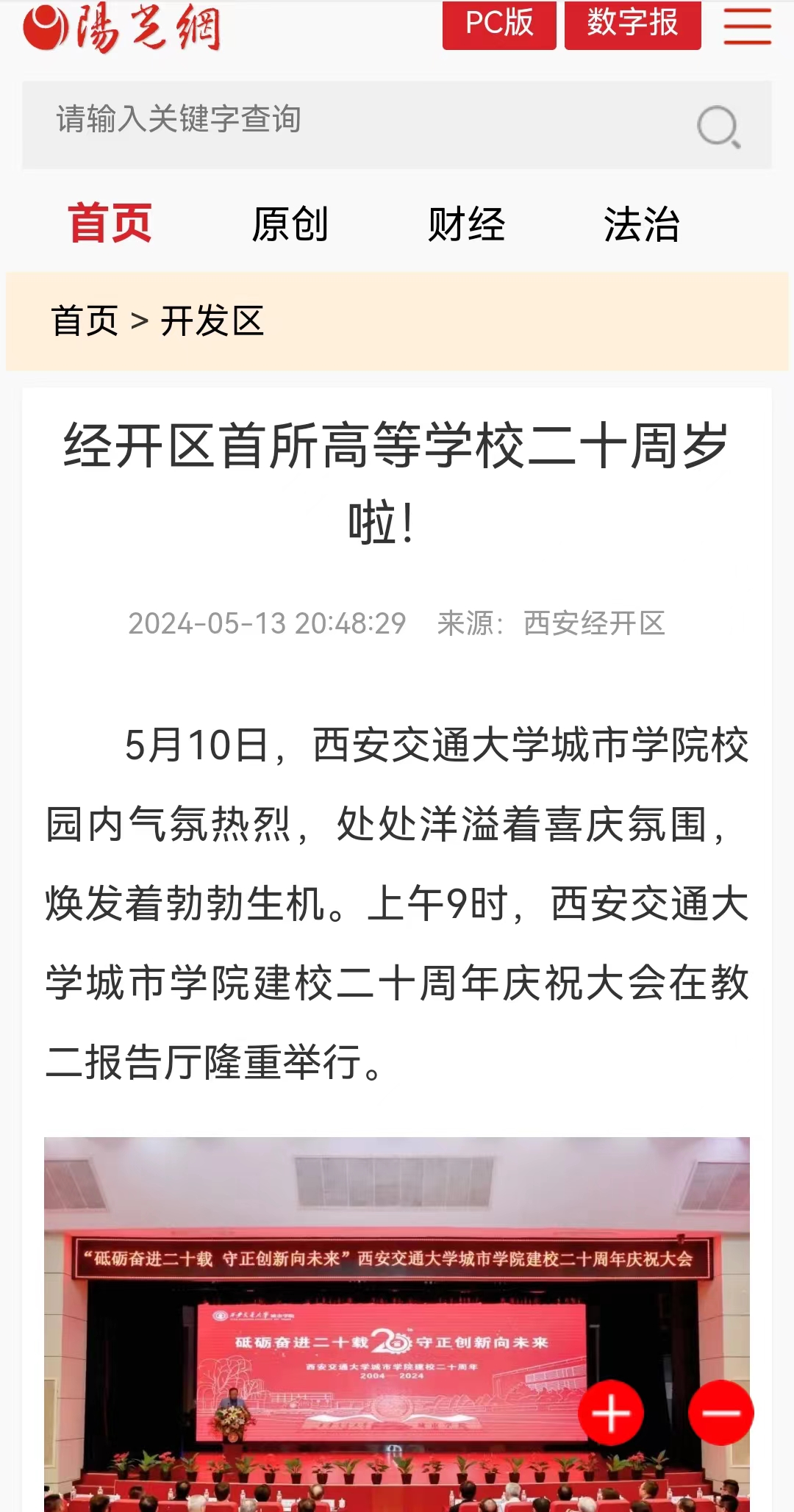This screenshot has height=1512, width=794.
Task: Switch to the 法治 tab
Action: [x=642, y=223]
